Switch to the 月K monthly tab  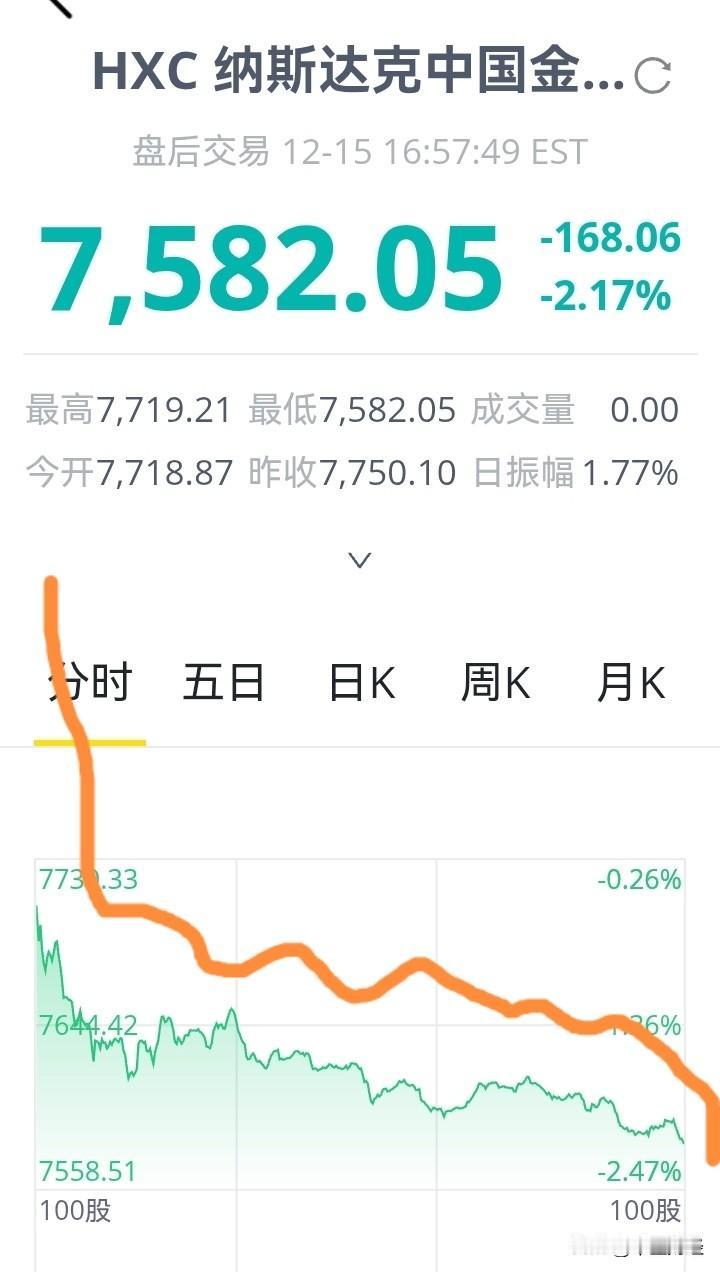[632, 682]
